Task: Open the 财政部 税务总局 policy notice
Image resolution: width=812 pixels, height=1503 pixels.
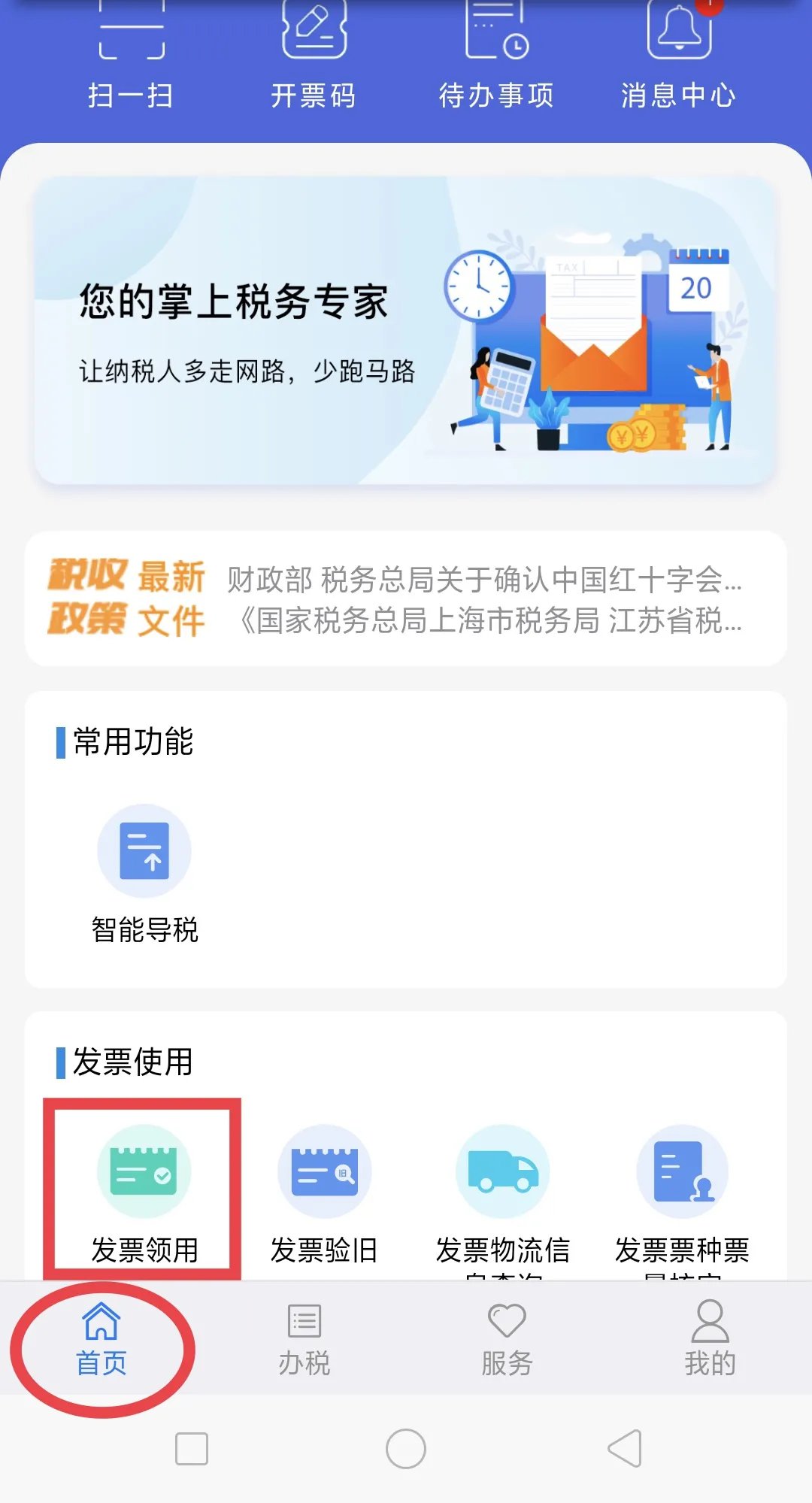Action: click(x=484, y=580)
